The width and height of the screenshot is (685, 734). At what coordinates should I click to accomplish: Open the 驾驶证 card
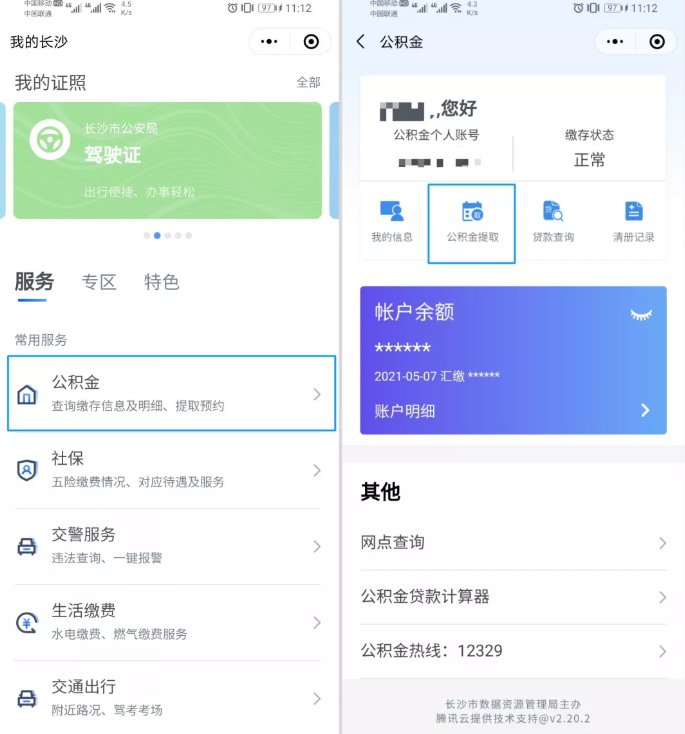point(167,160)
